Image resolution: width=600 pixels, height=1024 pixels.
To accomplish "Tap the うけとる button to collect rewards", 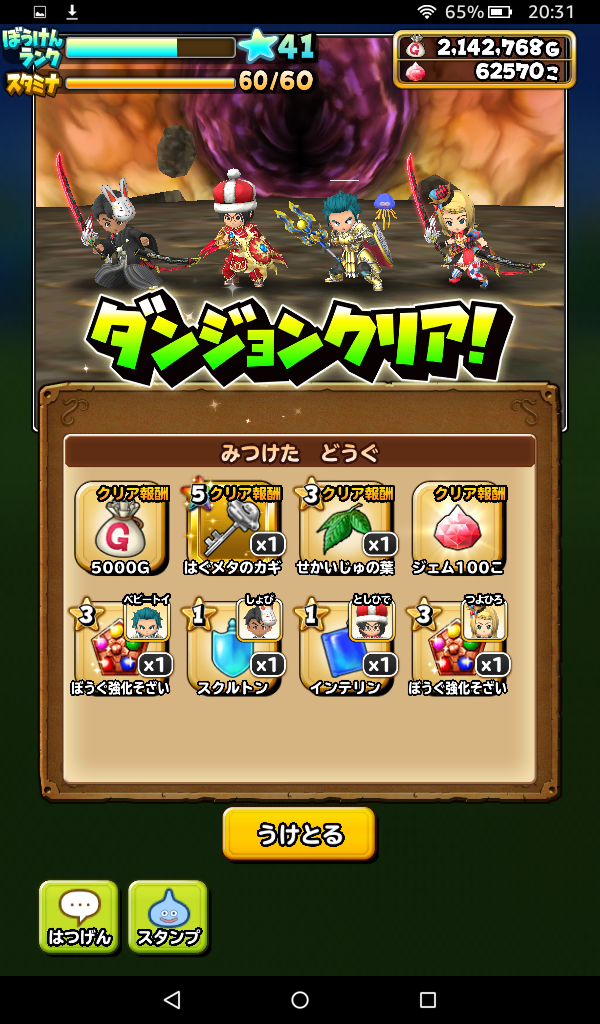I will click(x=299, y=834).
